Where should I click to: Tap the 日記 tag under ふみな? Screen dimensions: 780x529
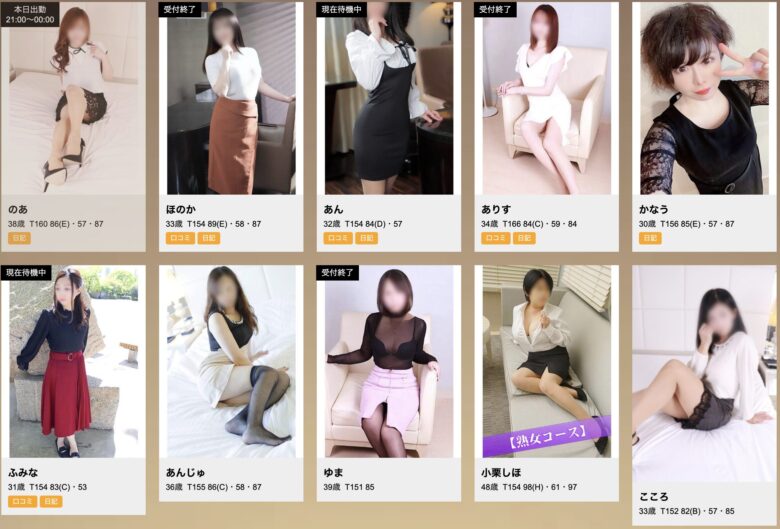[50, 501]
